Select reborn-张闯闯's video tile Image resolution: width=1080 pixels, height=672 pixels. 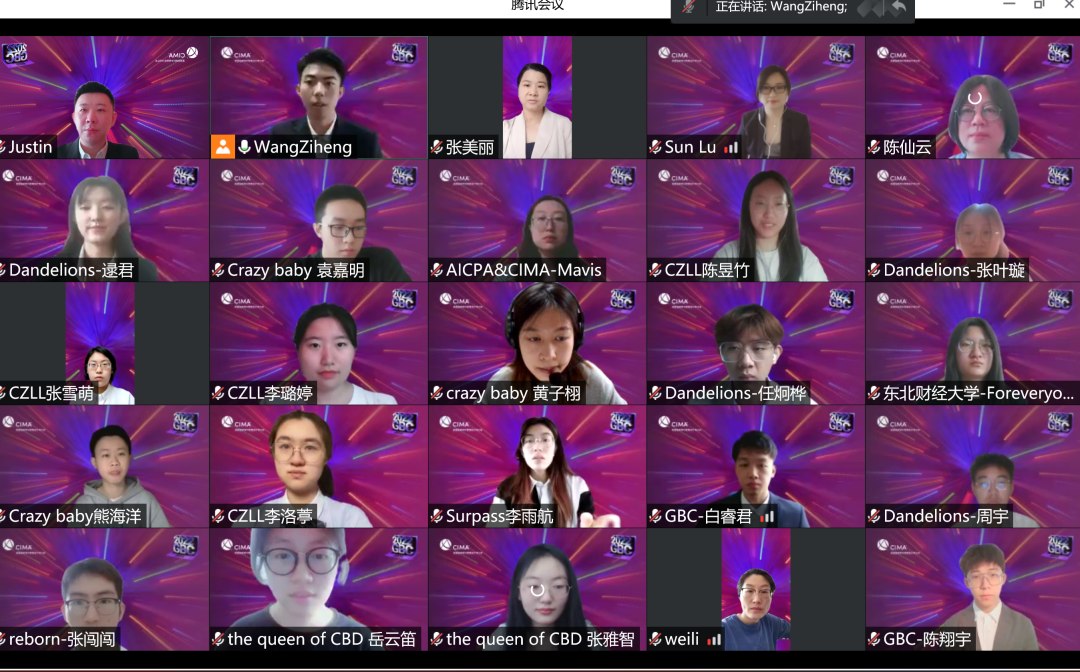pyautogui.click(x=104, y=589)
